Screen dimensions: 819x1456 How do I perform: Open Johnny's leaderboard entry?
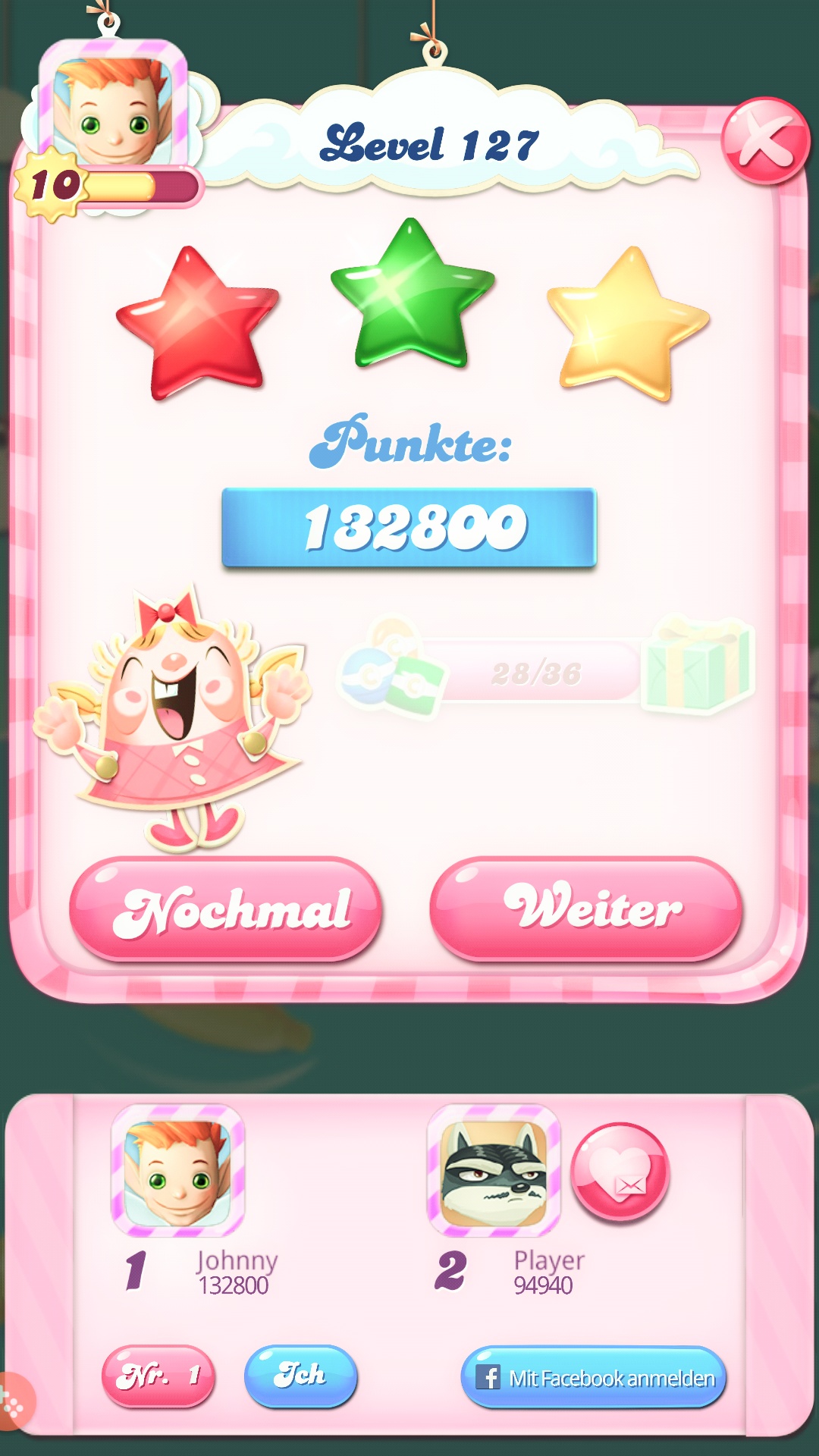click(x=178, y=1172)
